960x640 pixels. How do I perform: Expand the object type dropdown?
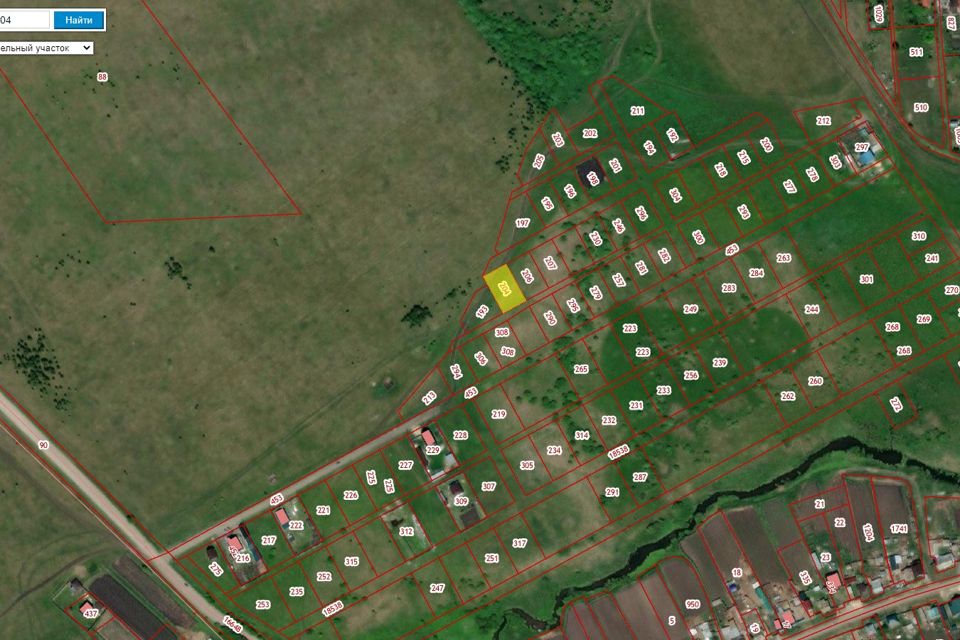click(46, 47)
